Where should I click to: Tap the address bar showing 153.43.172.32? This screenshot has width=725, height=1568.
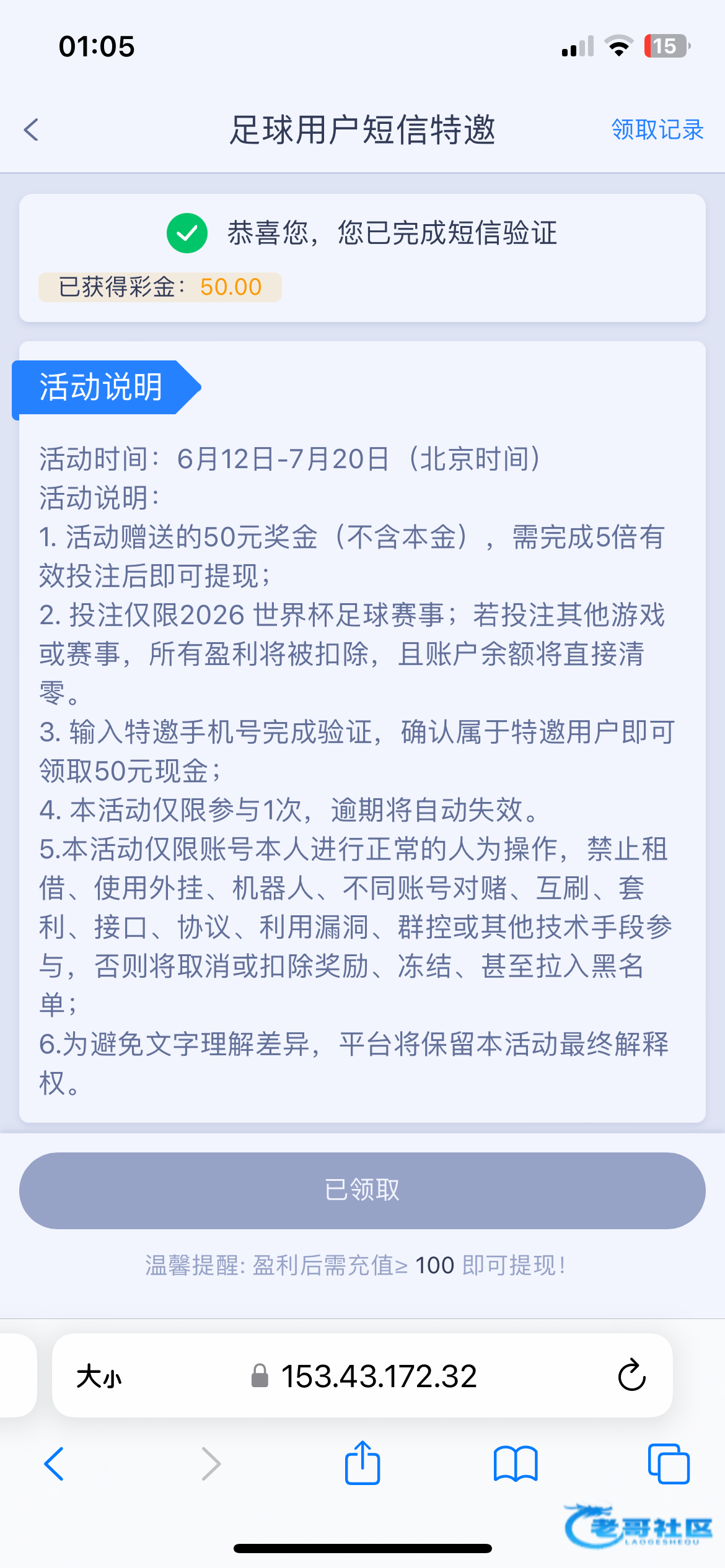point(363,1376)
